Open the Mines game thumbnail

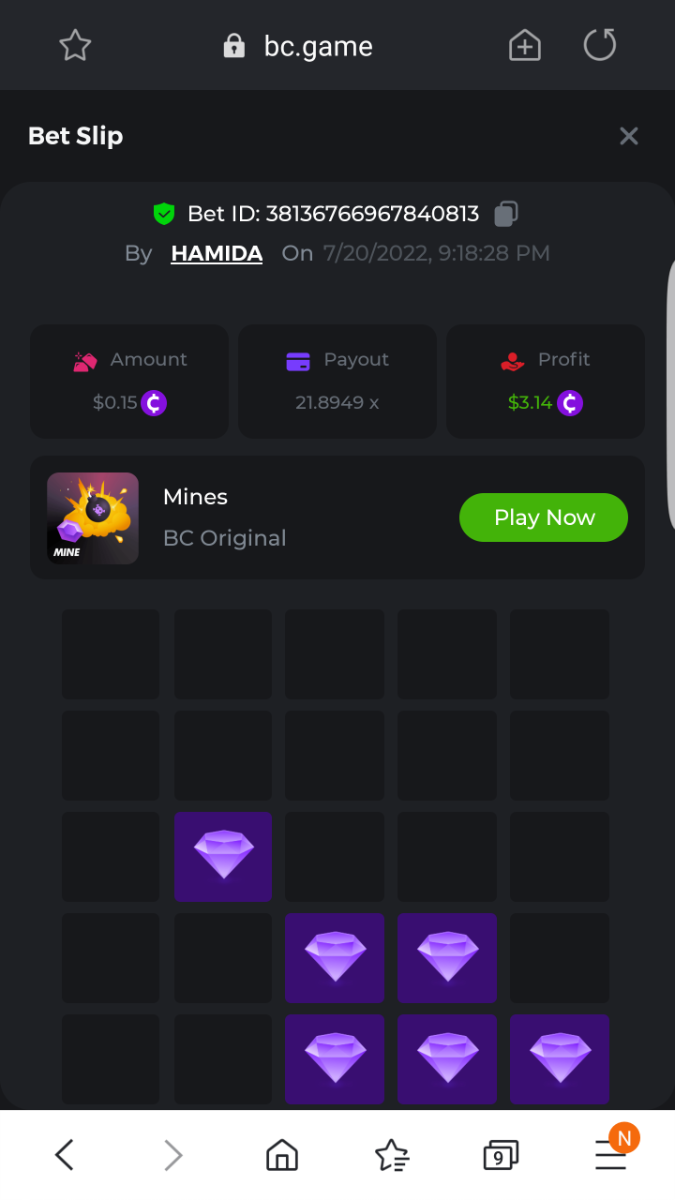[x=93, y=518]
